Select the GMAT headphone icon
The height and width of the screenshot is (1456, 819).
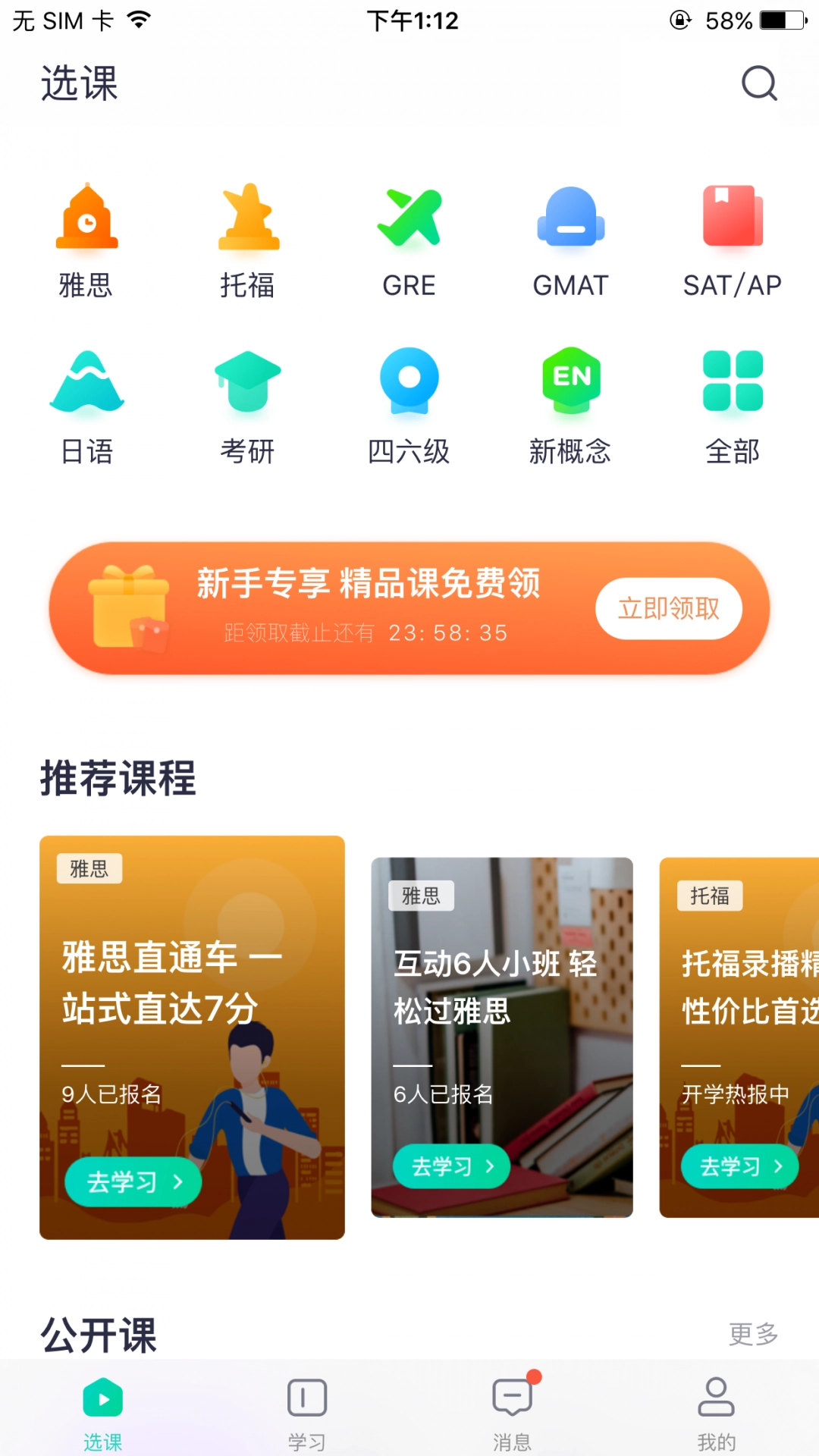pos(571,220)
